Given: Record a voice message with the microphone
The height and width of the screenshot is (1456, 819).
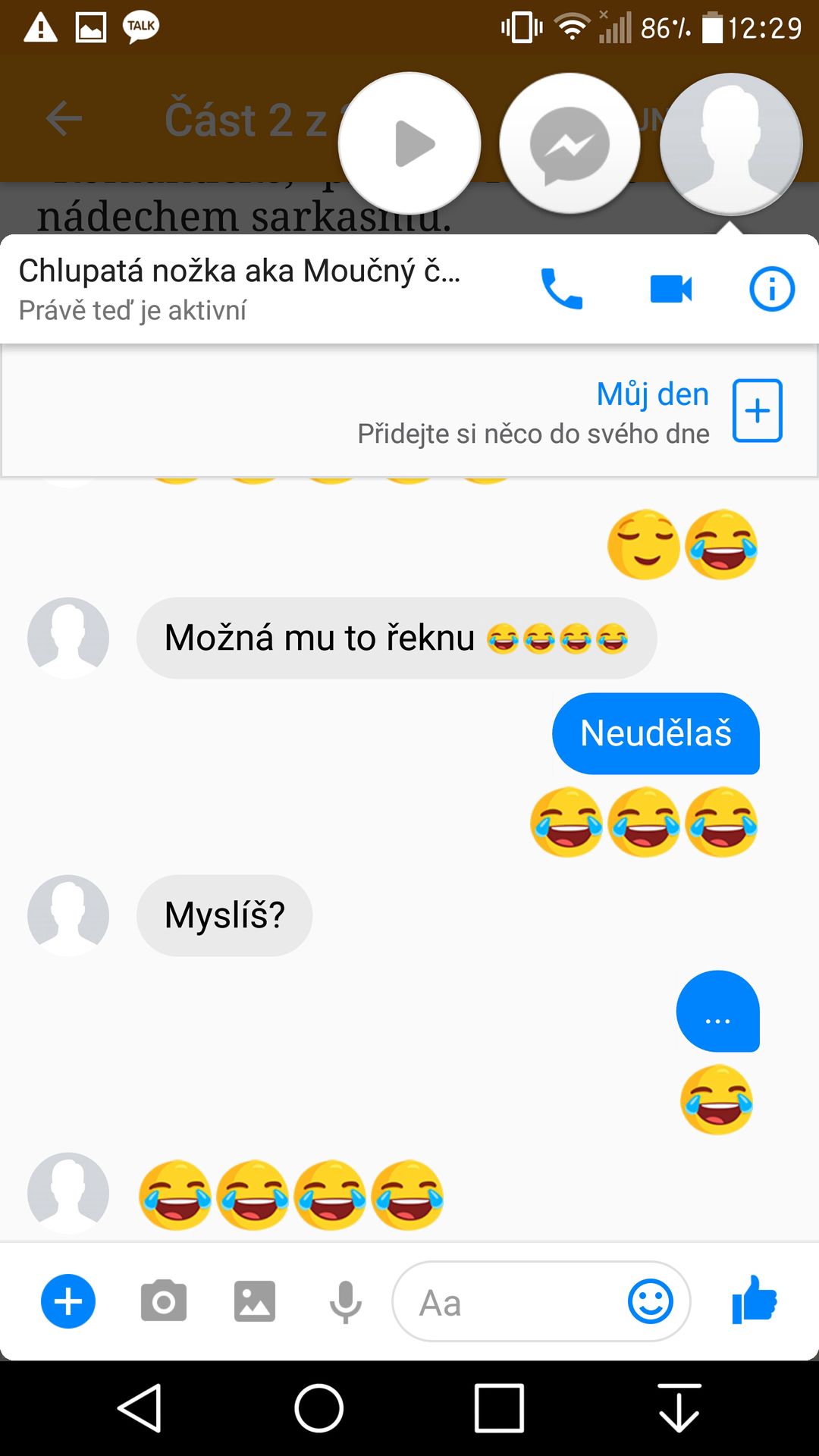Looking at the screenshot, I should [345, 1301].
